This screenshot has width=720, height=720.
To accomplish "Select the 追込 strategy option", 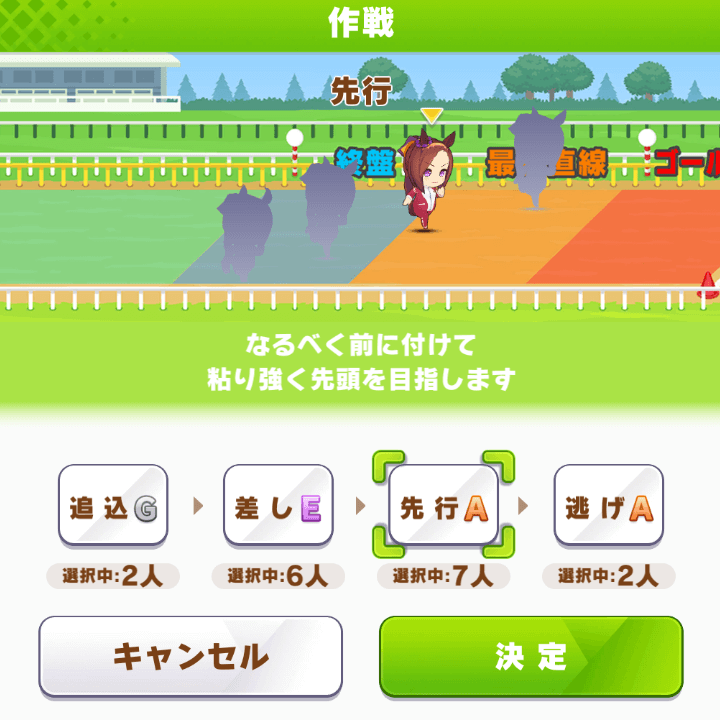I will coord(112,505).
